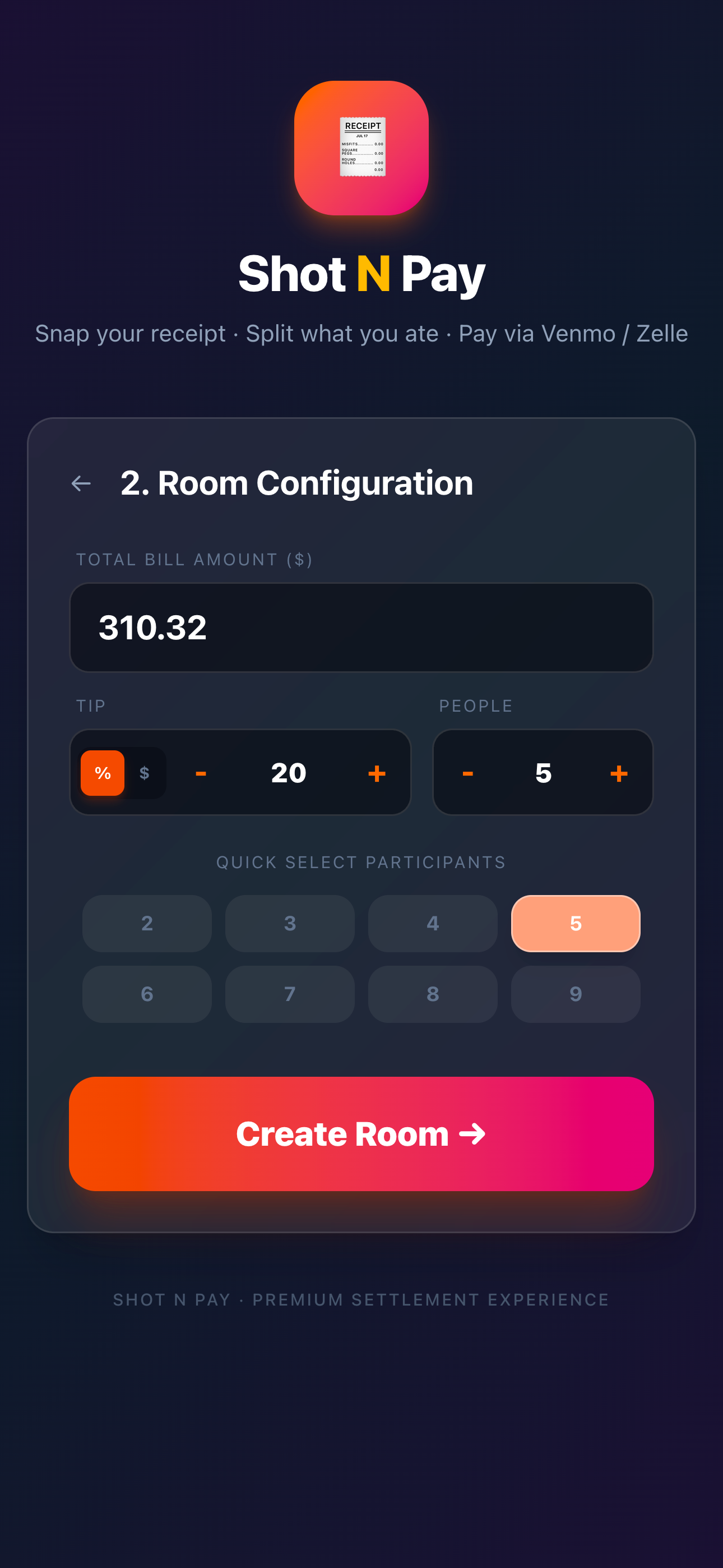Decrease the number of people

point(467,773)
